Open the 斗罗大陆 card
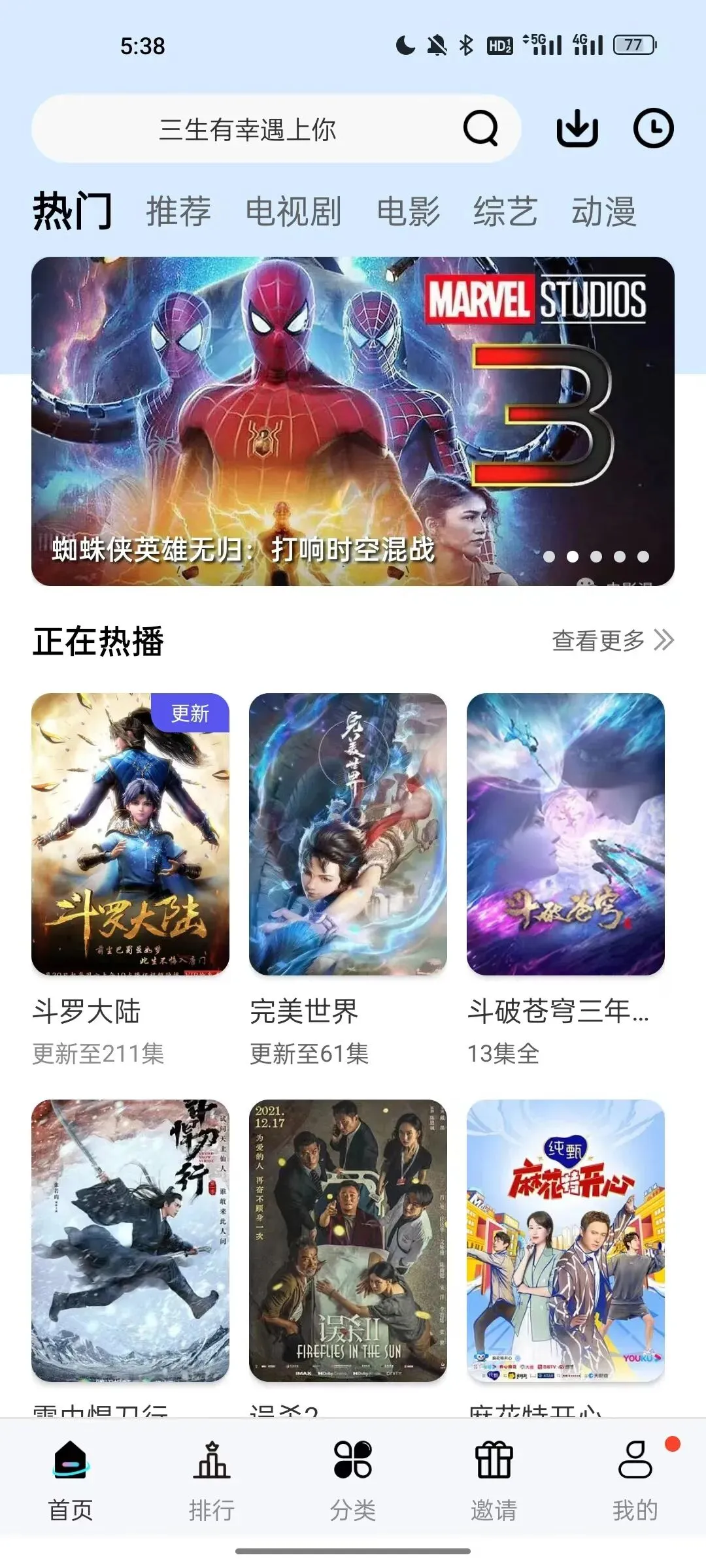 pyautogui.click(x=130, y=834)
